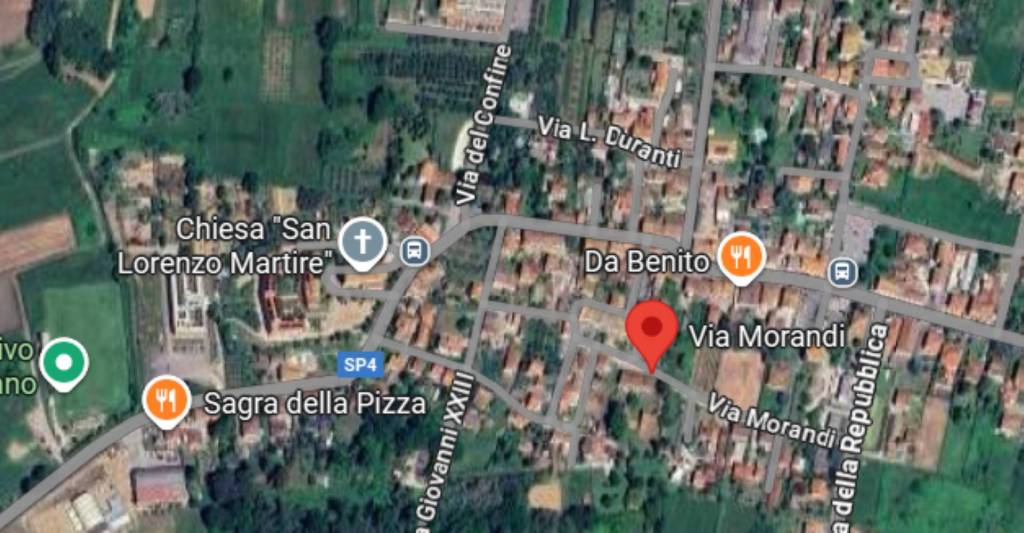Open Chiesa San Lorenzo Martire church marker
The height and width of the screenshot is (533, 1024).
click(x=361, y=243)
